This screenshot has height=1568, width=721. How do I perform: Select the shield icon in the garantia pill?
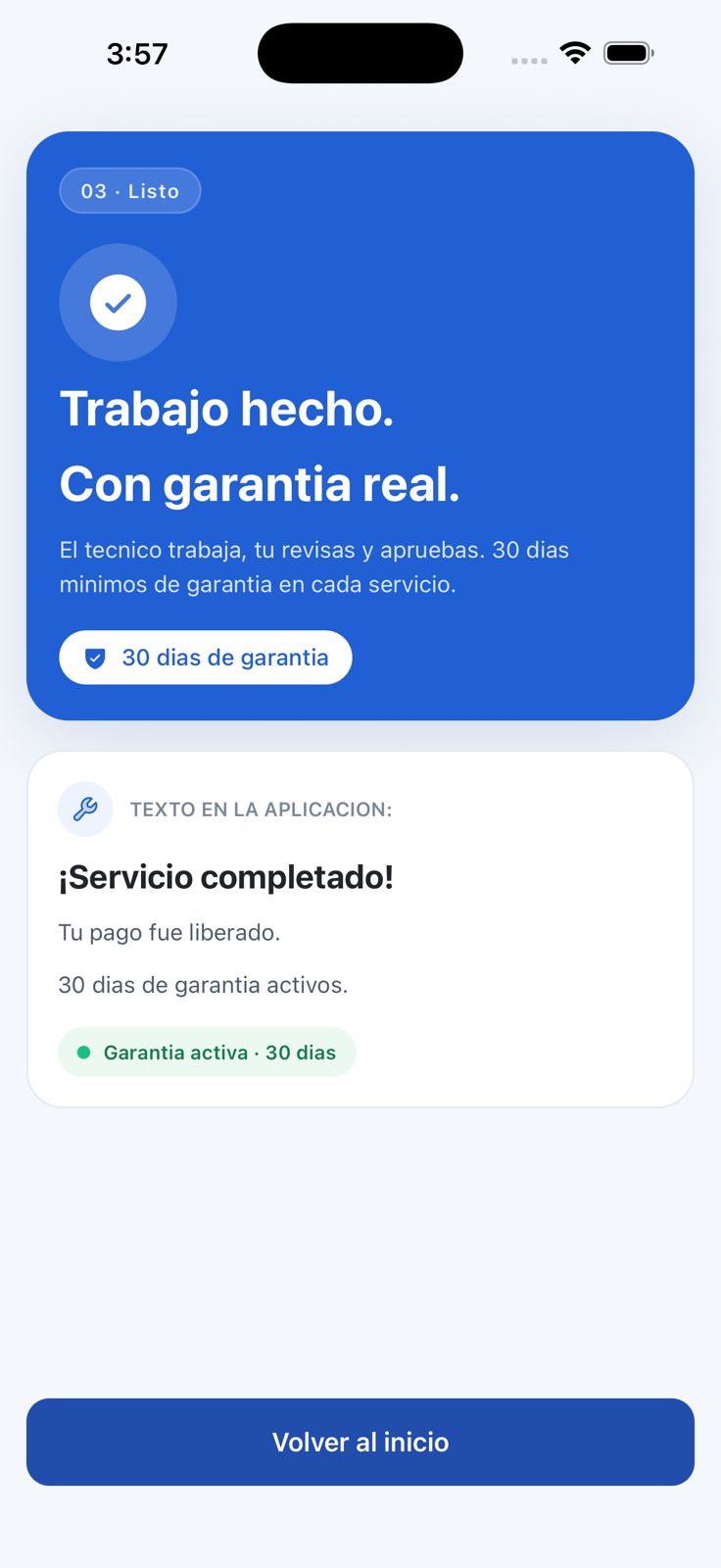(93, 658)
